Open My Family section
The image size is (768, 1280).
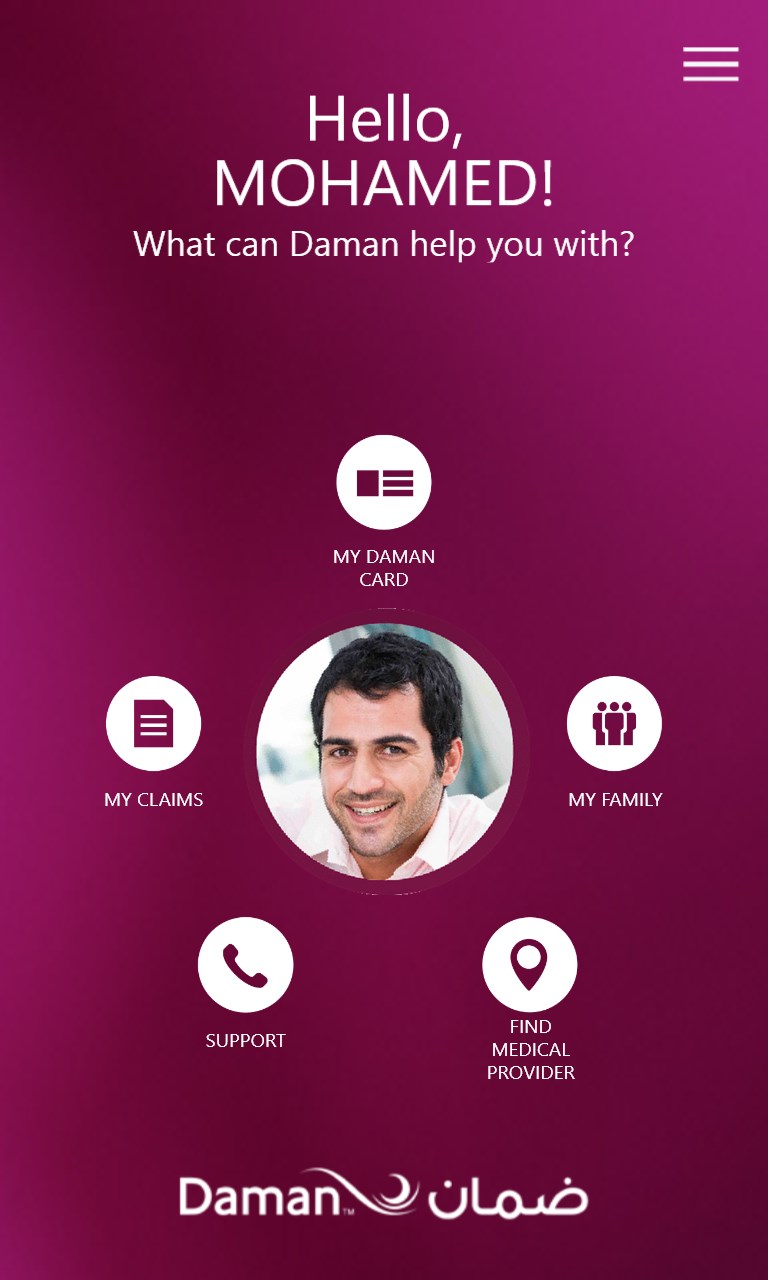[614, 723]
